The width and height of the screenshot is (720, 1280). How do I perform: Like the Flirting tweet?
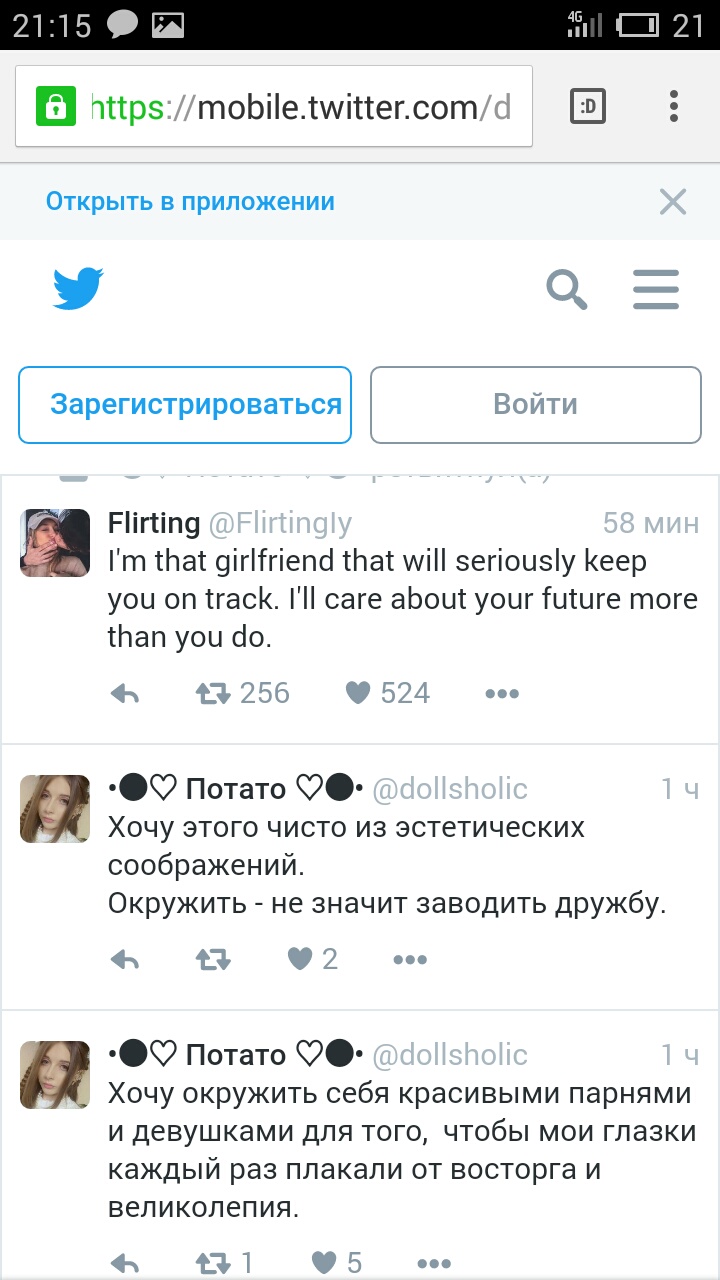click(x=358, y=693)
